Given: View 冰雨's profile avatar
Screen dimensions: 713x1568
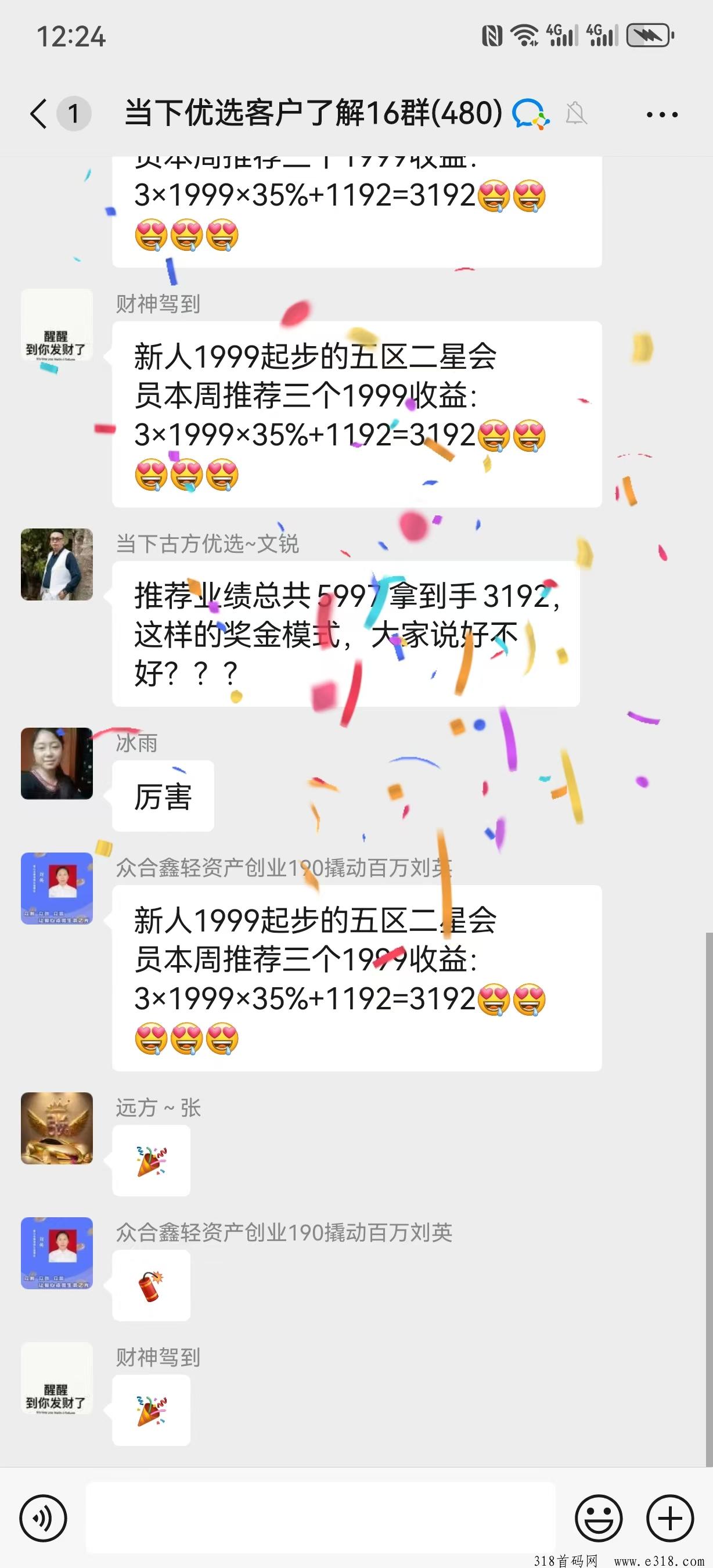Looking at the screenshot, I should point(57,763).
